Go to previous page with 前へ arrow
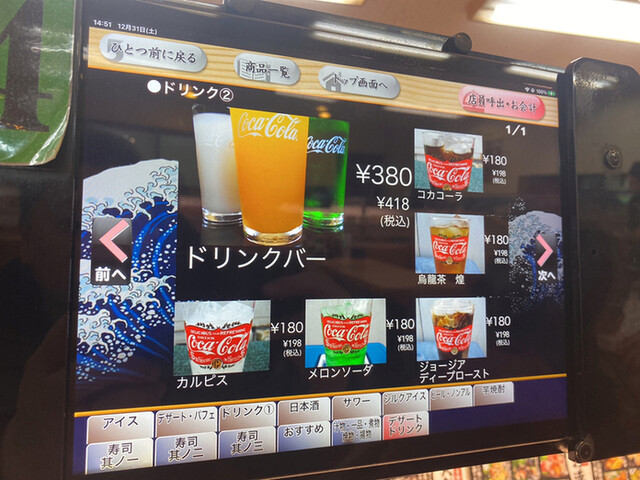This screenshot has height=480, width=640. pos(113,248)
